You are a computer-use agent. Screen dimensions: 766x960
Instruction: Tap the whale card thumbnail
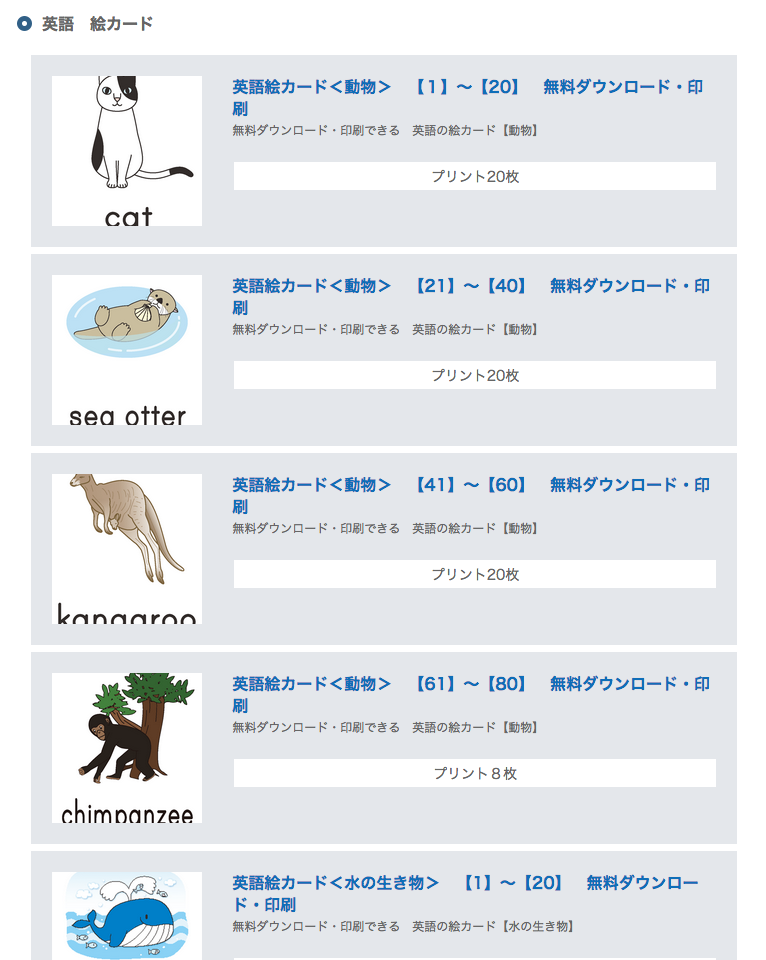coord(127,915)
